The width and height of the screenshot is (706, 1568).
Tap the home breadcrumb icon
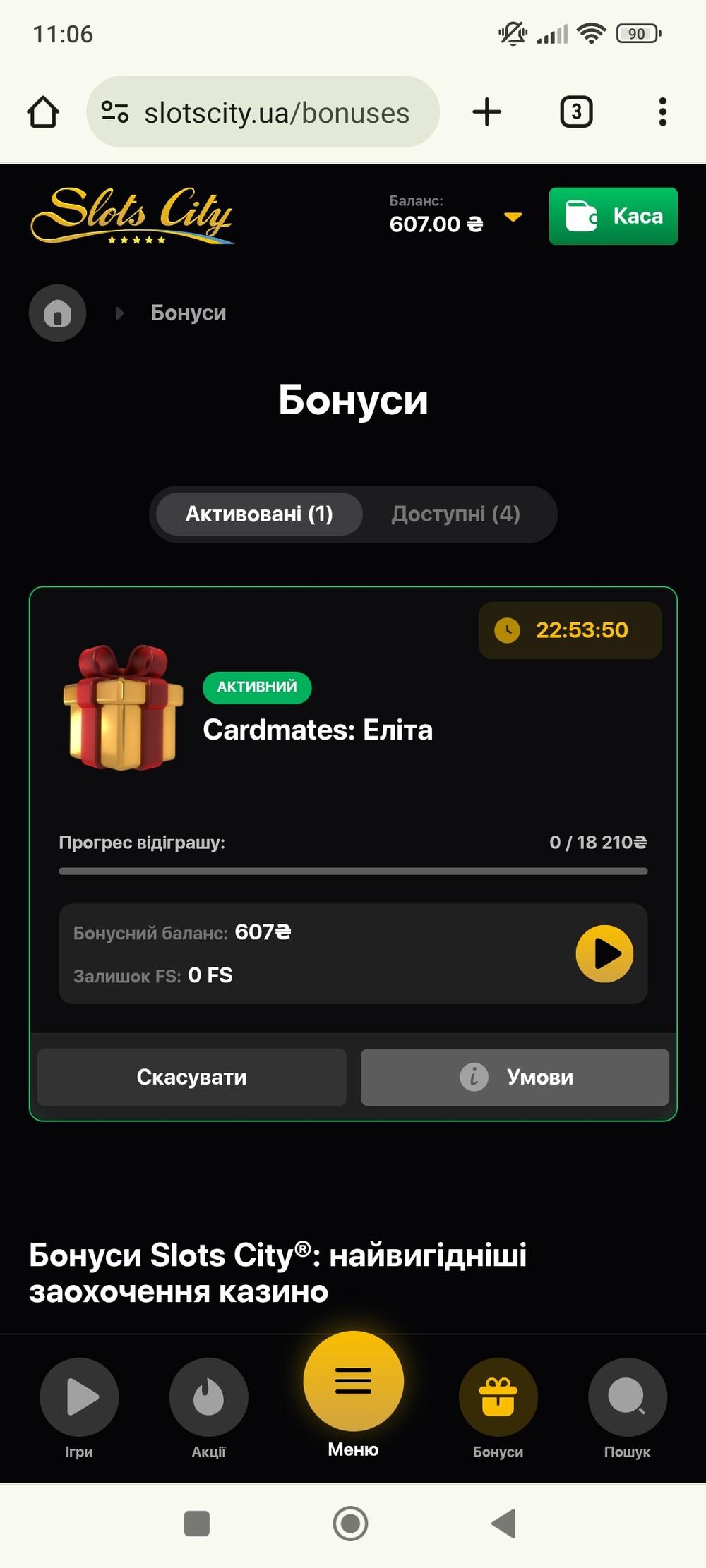pos(58,313)
